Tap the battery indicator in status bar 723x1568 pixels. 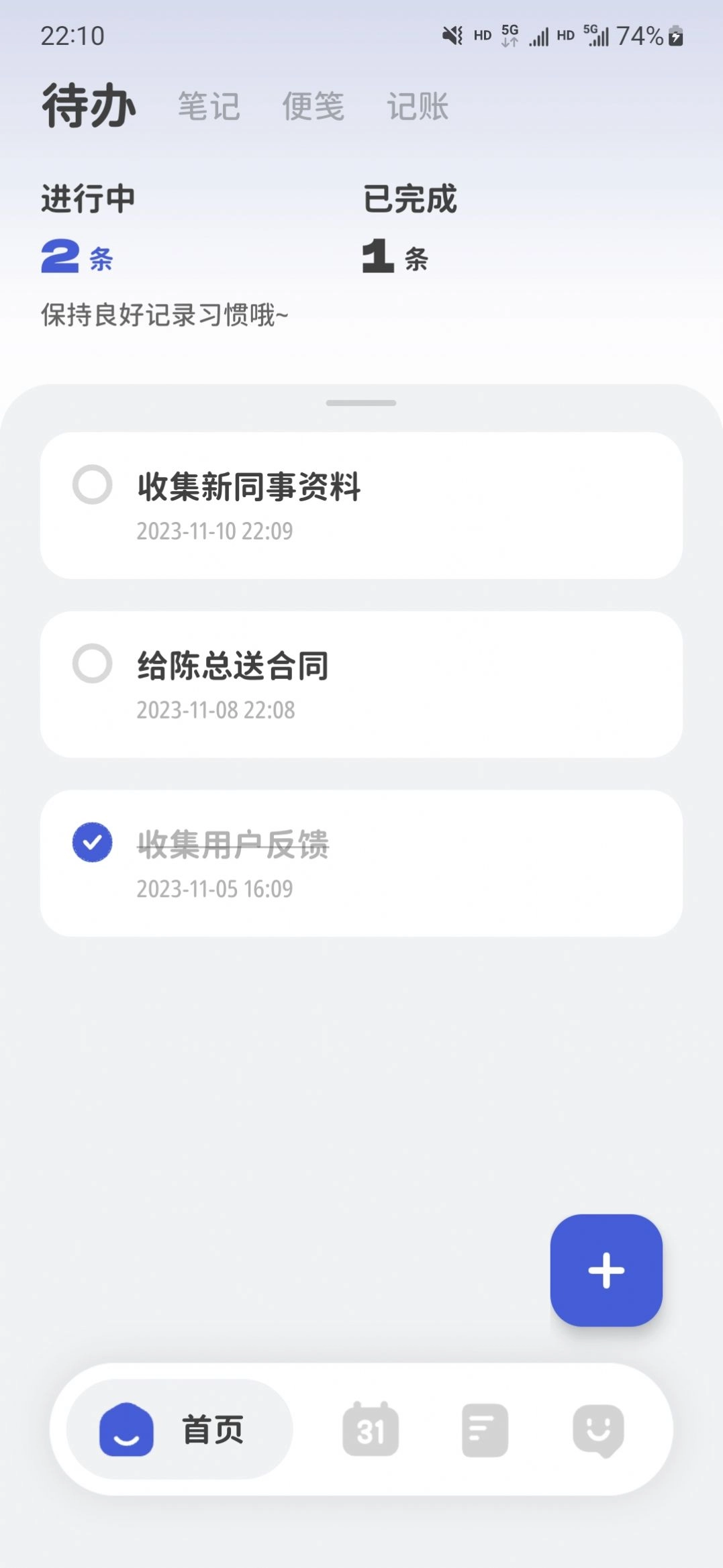(x=674, y=37)
